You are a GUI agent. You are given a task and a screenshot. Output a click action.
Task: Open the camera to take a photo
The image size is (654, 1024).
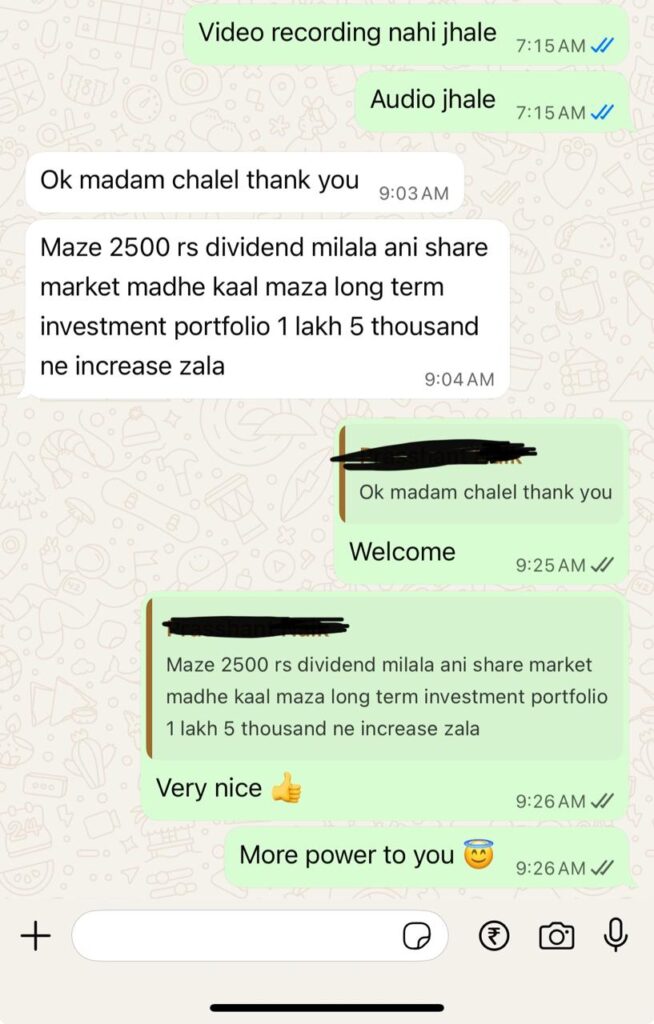click(x=556, y=936)
